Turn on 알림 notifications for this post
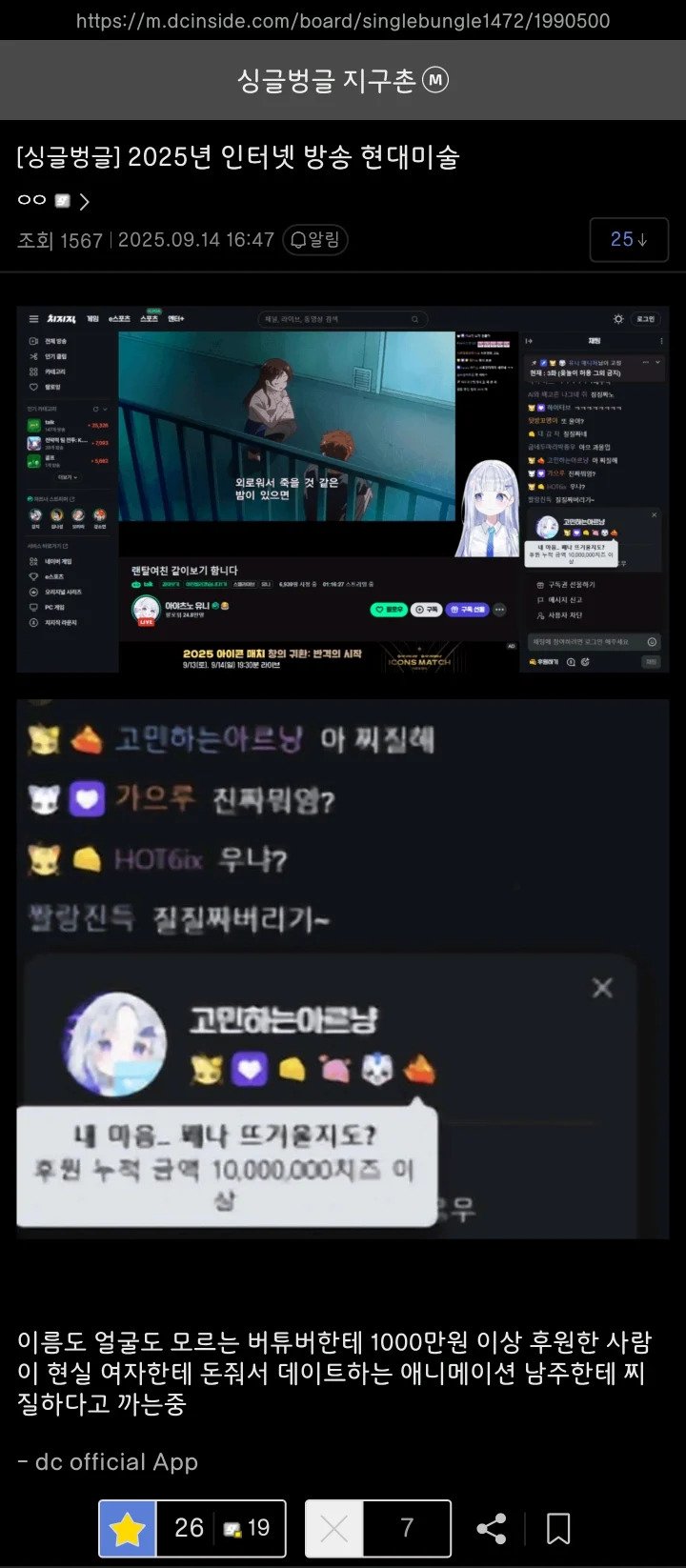686x1568 pixels. (x=315, y=240)
